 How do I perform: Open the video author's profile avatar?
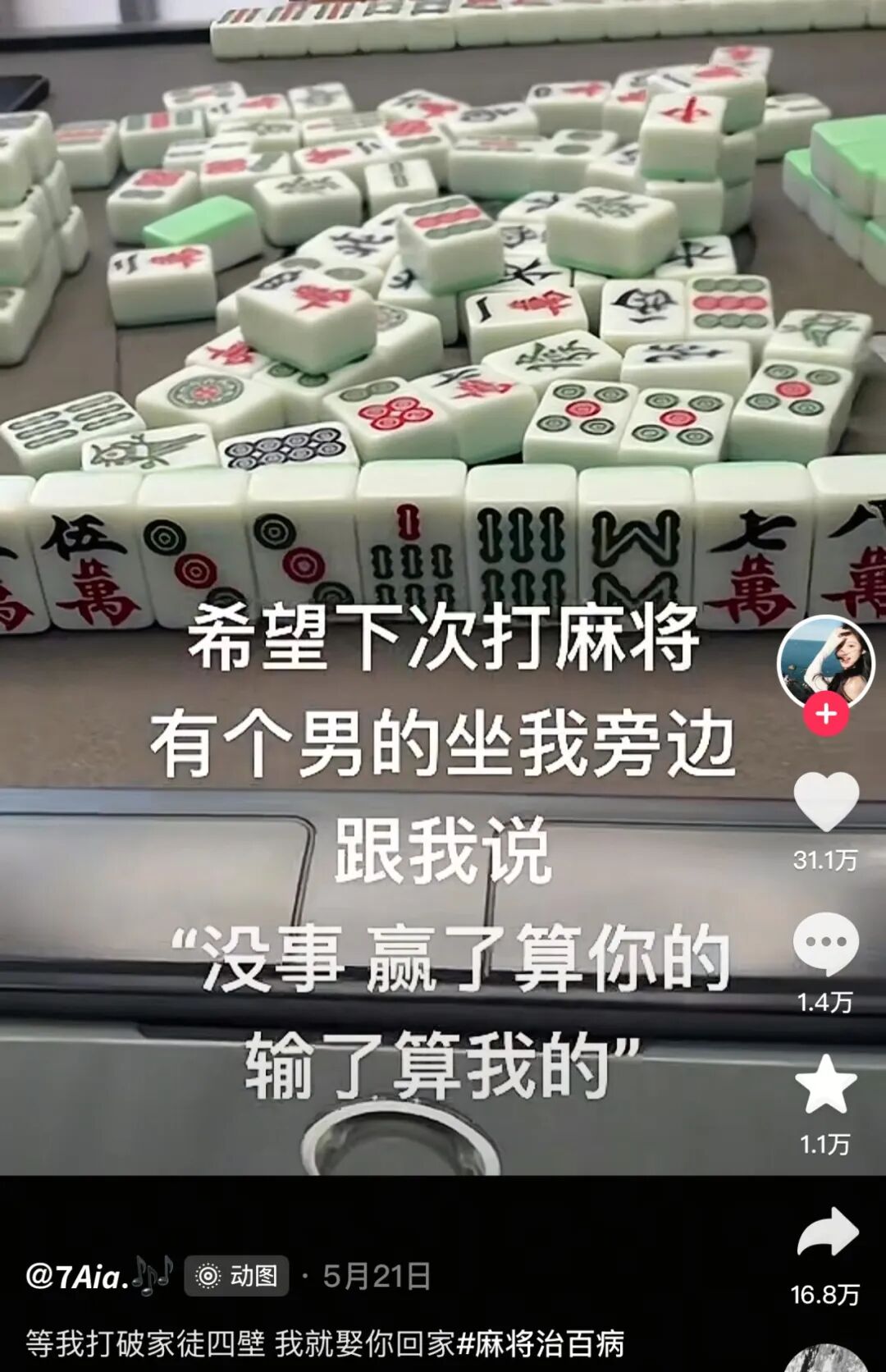click(x=825, y=662)
